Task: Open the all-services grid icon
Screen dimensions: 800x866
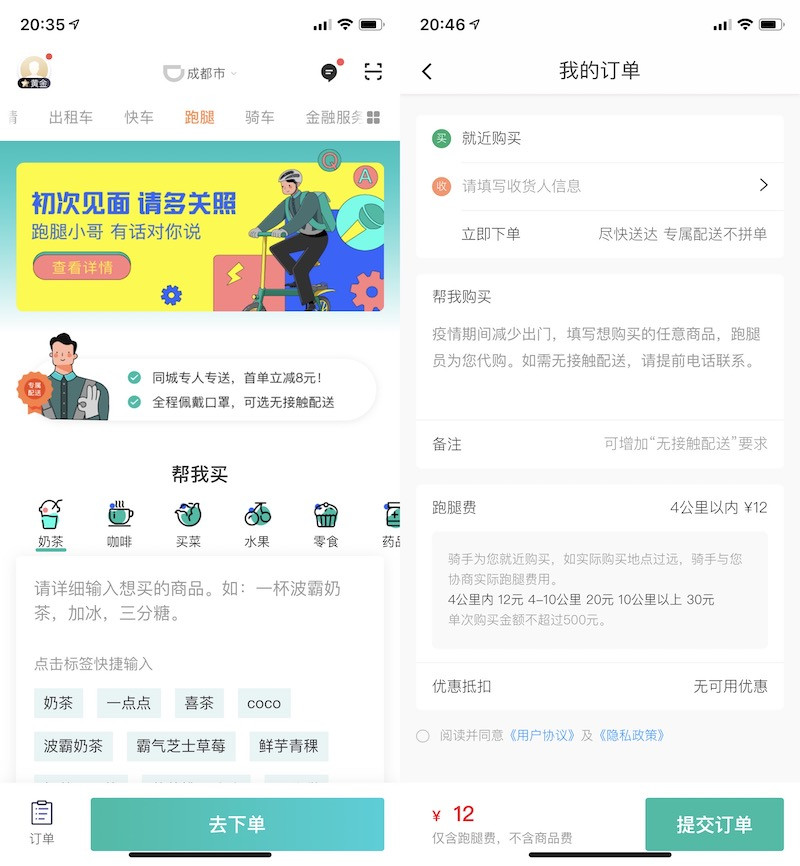Action: [373, 118]
